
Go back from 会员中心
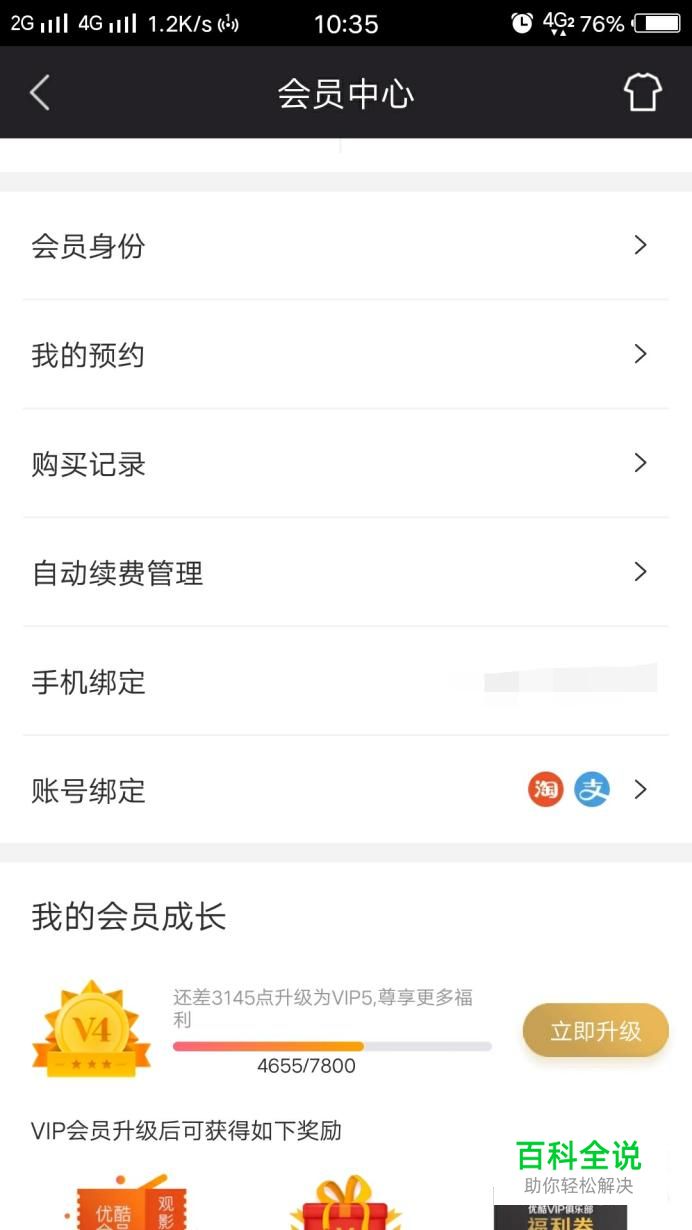pos(40,93)
